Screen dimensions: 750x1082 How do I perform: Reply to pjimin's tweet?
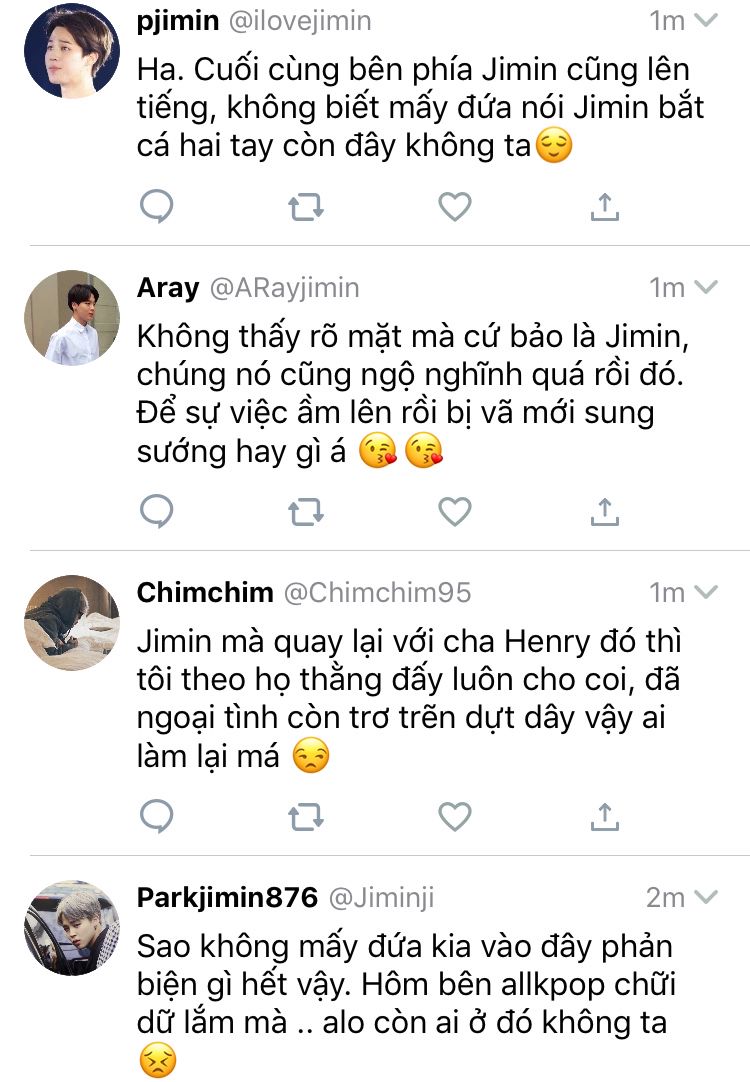[157, 207]
